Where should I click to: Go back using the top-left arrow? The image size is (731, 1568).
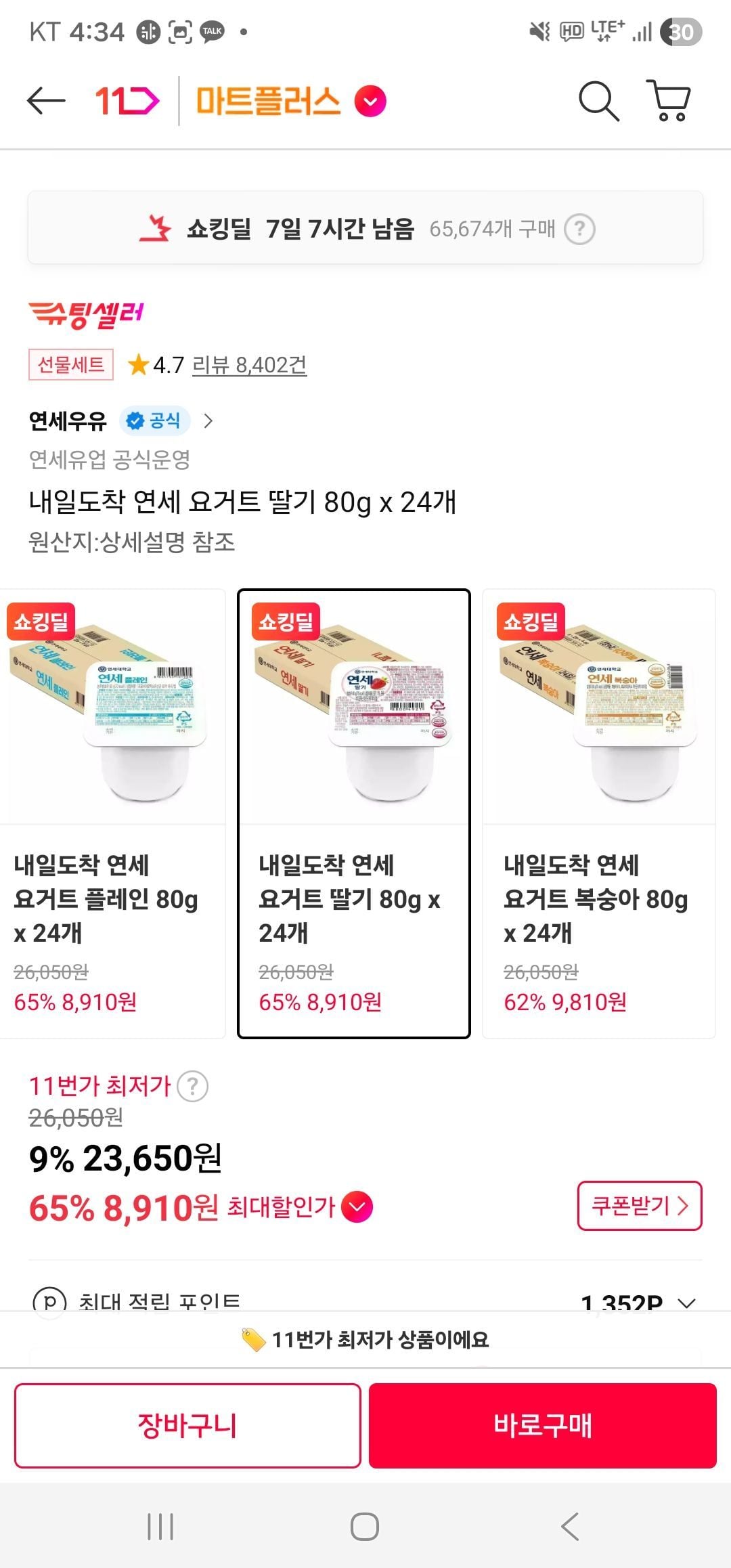click(x=46, y=102)
